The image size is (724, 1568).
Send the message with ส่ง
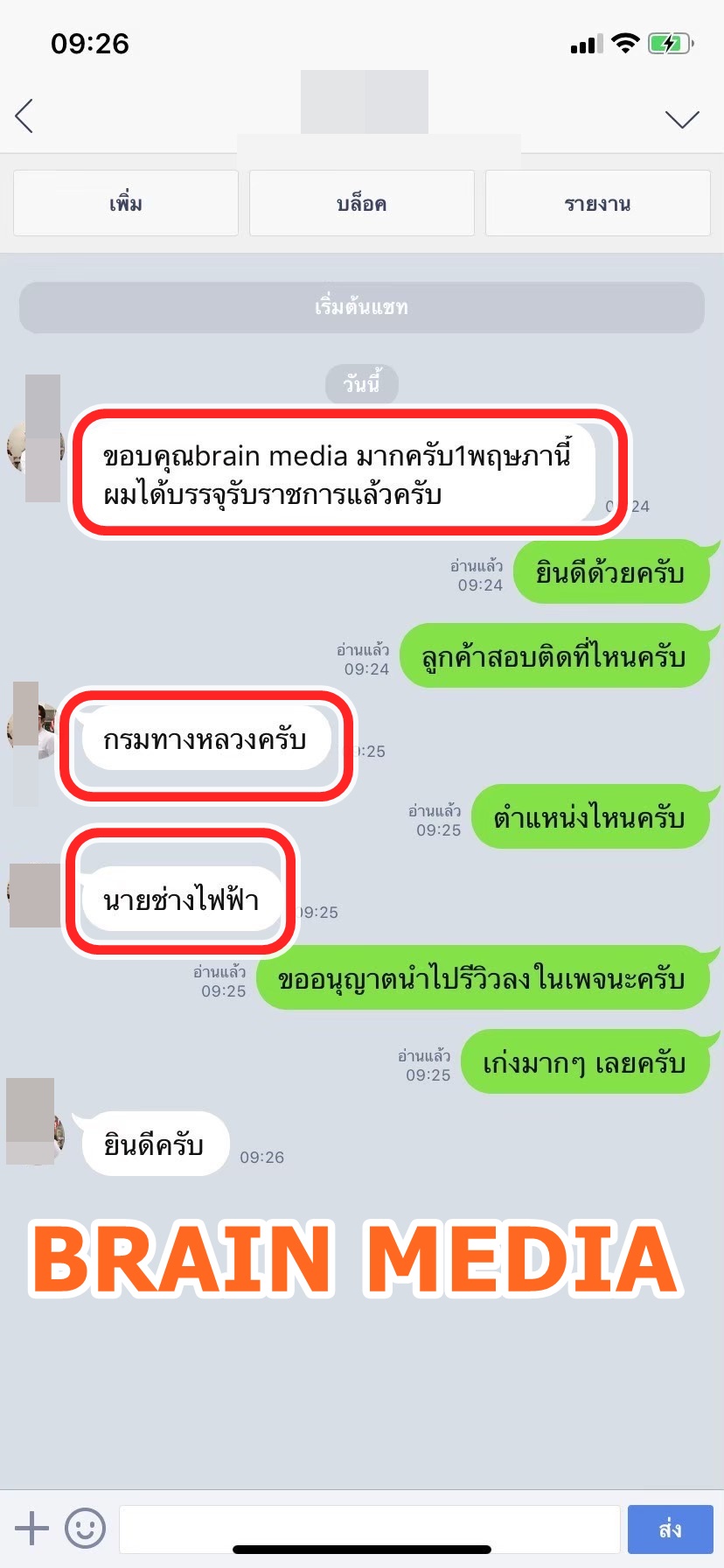click(670, 1529)
